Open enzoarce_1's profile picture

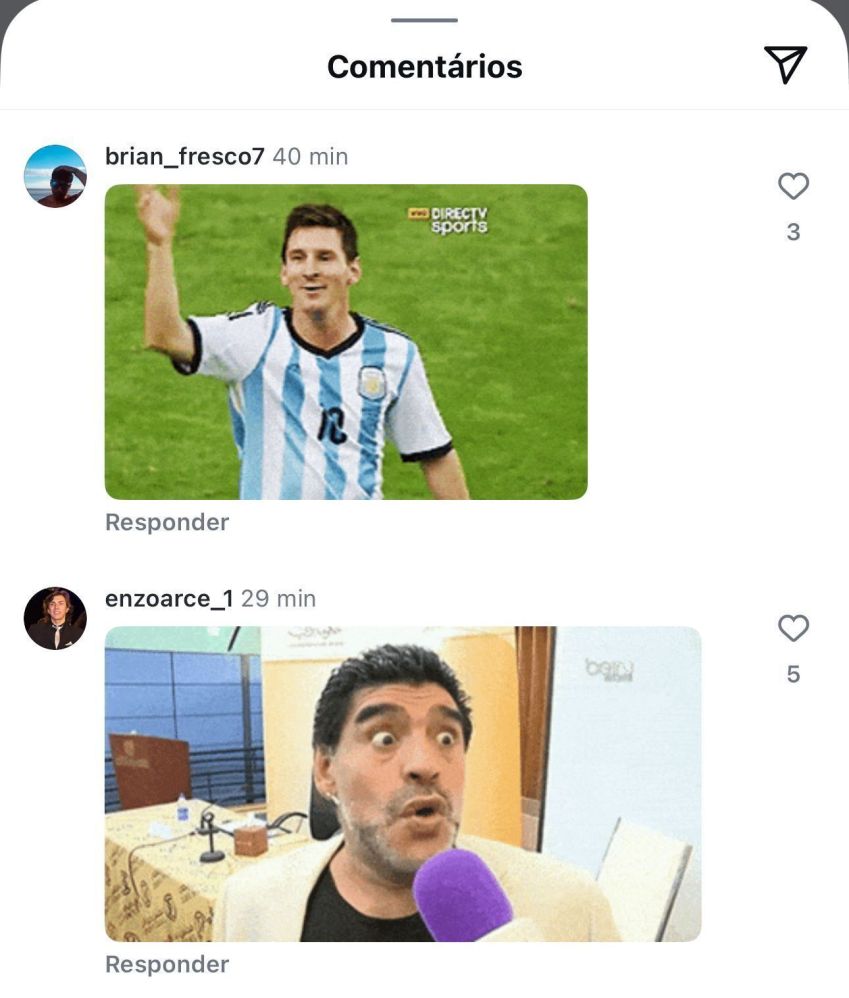pyautogui.click(x=55, y=618)
